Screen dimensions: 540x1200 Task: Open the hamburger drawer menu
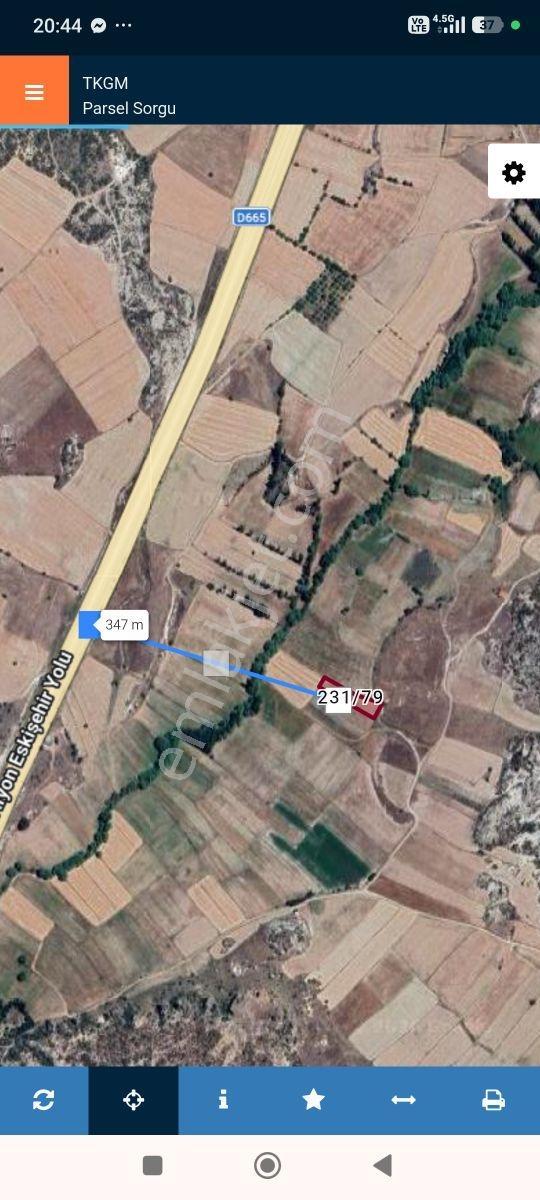click(34, 92)
